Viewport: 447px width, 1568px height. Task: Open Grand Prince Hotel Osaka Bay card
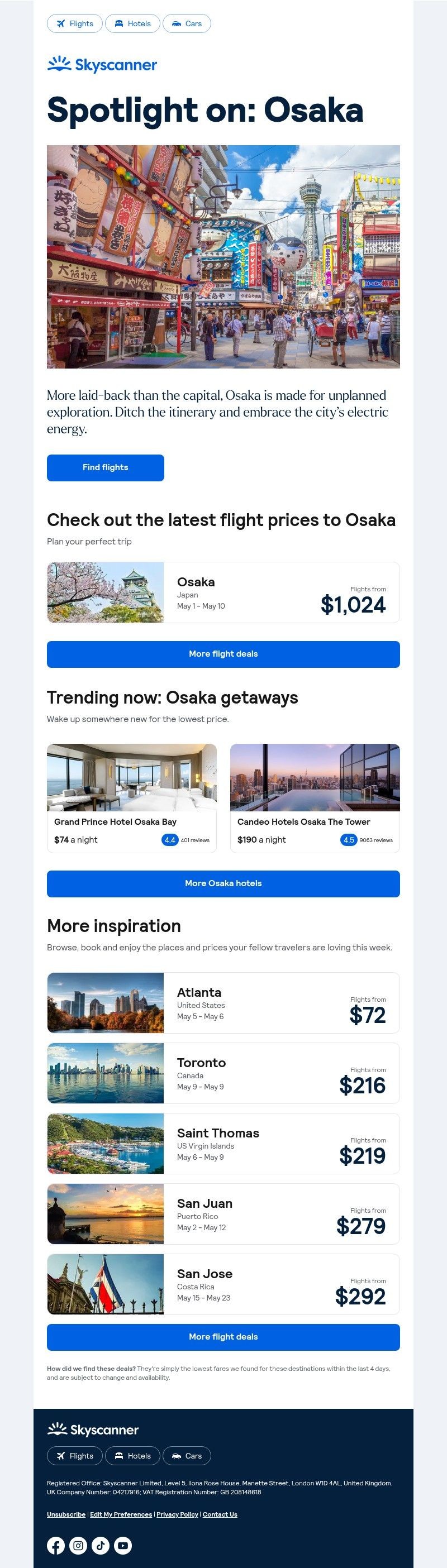tap(131, 797)
